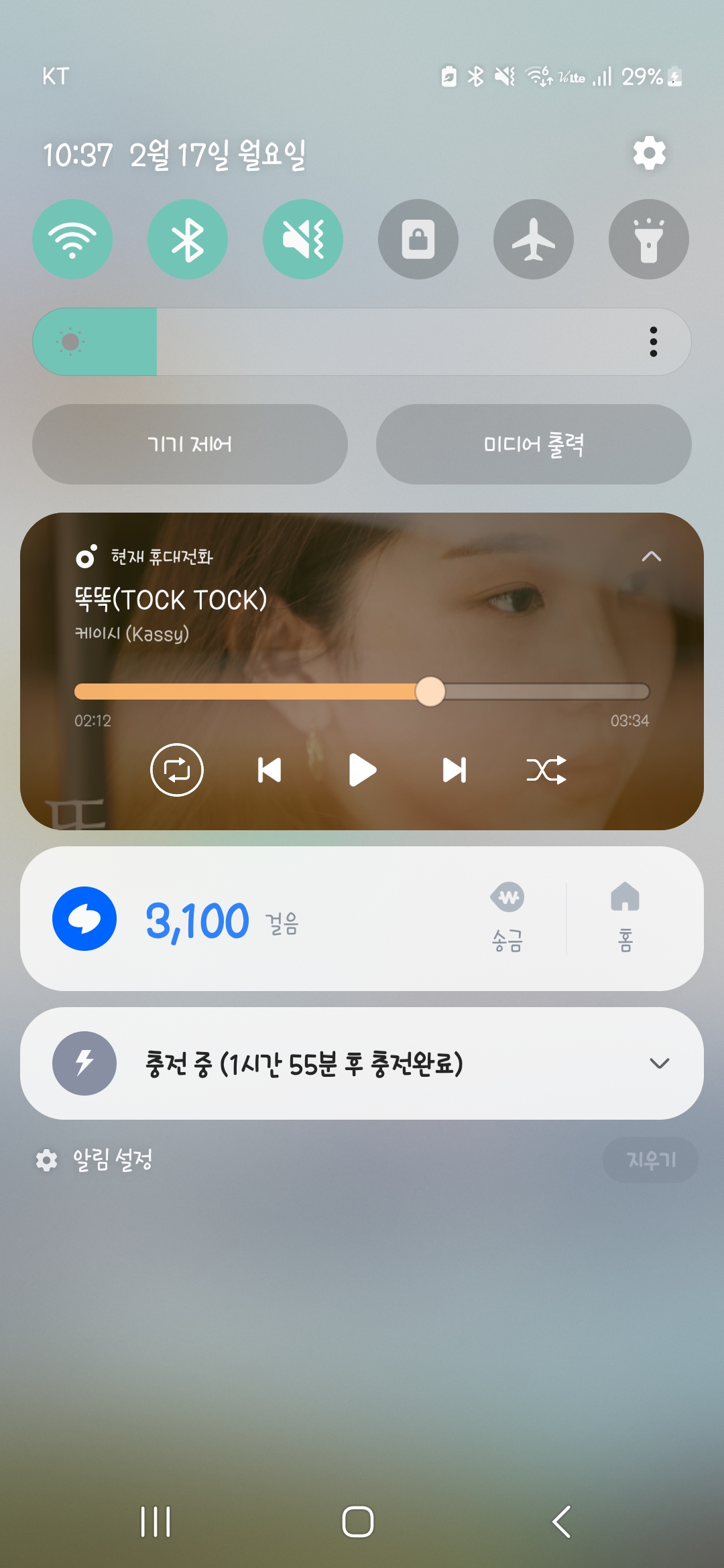Open brightness more options menu
The width and height of the screenshot is (724, 1568).
click(x=653, y=342)
